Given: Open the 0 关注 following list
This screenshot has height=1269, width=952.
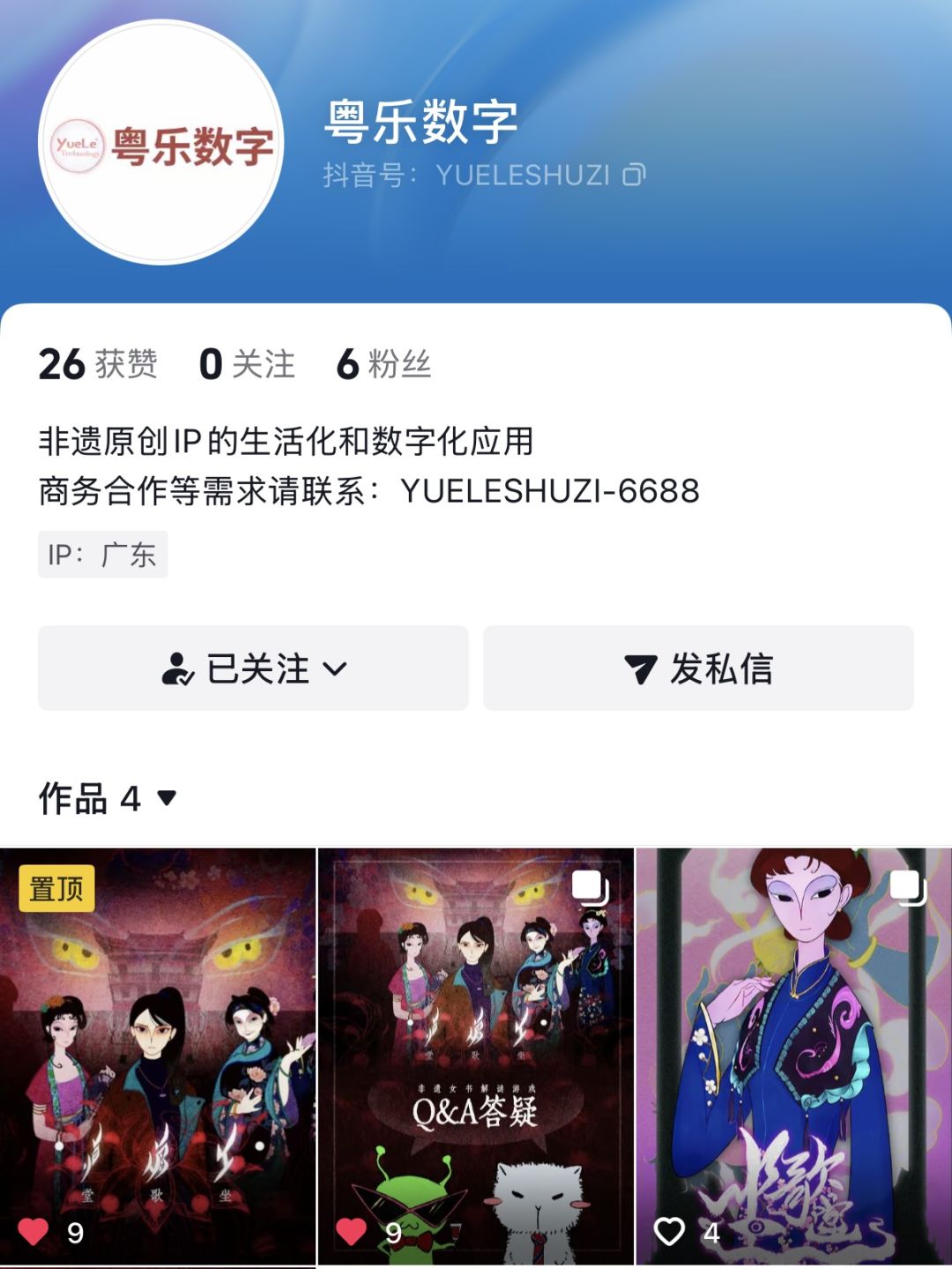Looking at the screenshot, I should click(x=248, y=364).
